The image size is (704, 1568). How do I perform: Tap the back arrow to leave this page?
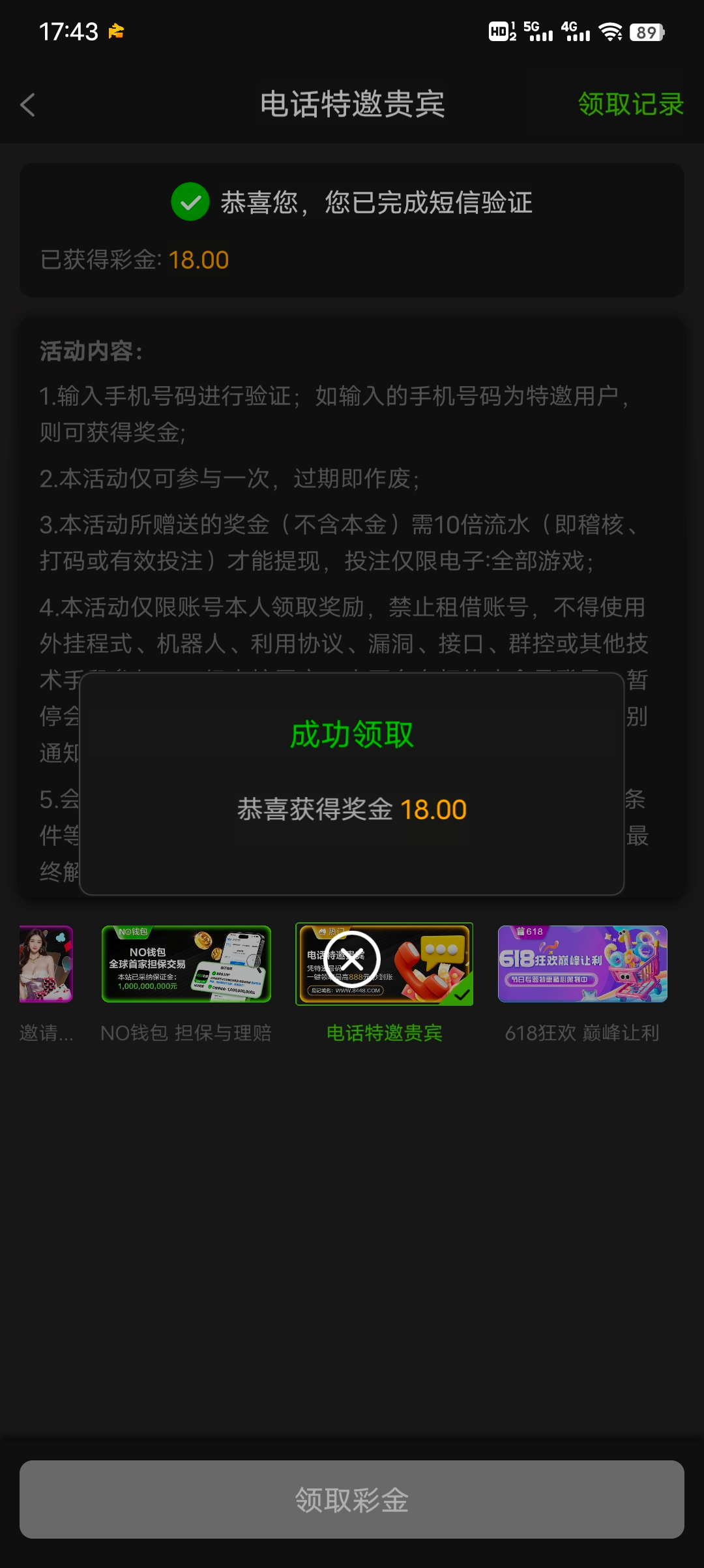coord(28,105)
